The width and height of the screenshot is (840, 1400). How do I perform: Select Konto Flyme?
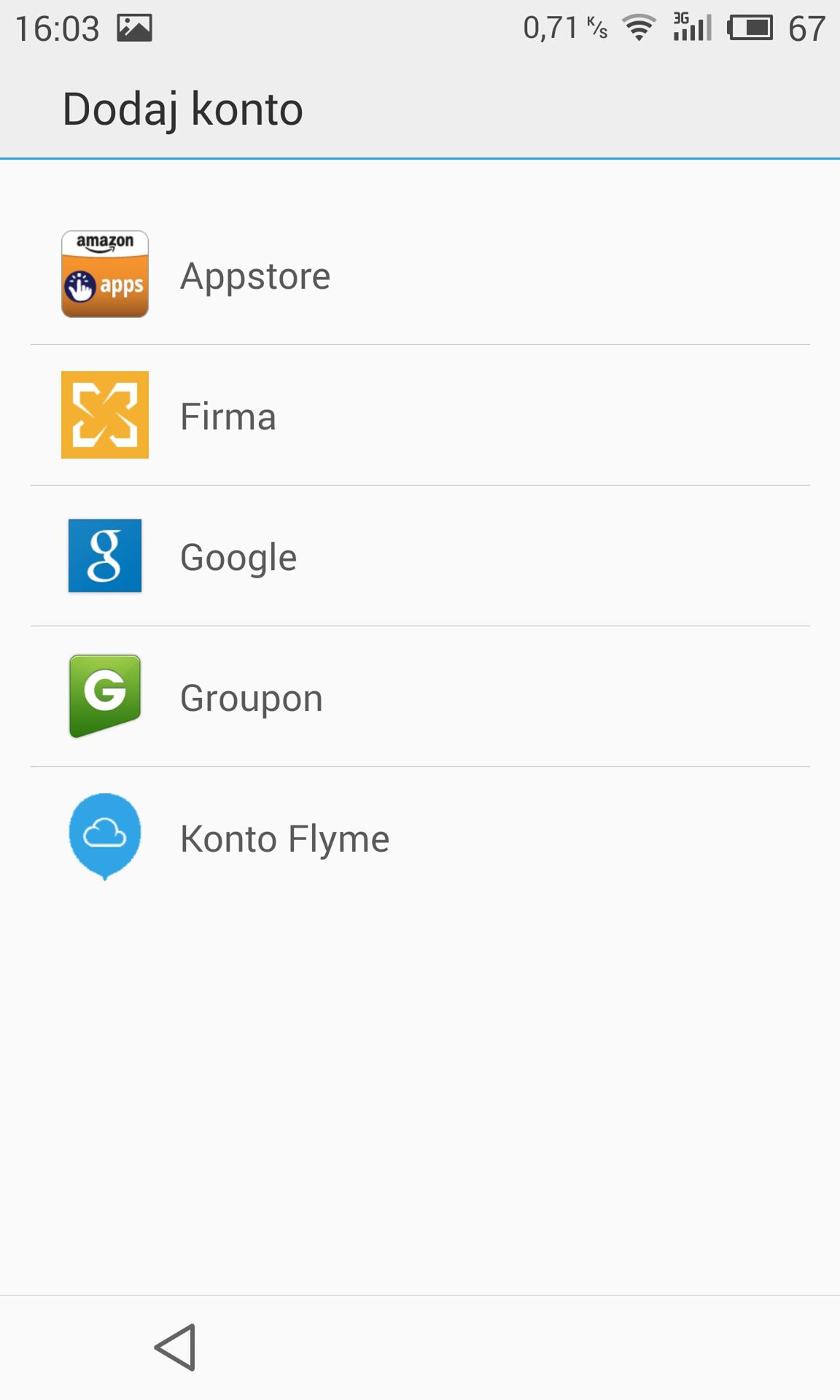[x=420, y=837]
